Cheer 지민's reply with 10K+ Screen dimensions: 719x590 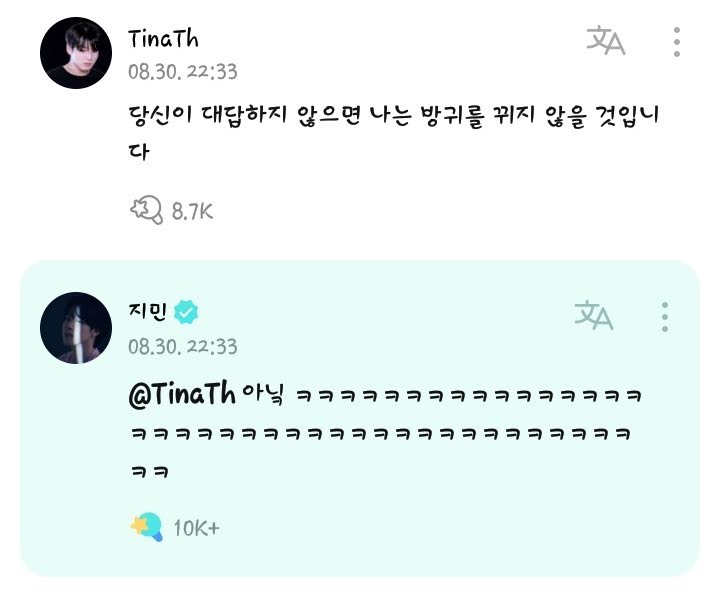[146, 526]
